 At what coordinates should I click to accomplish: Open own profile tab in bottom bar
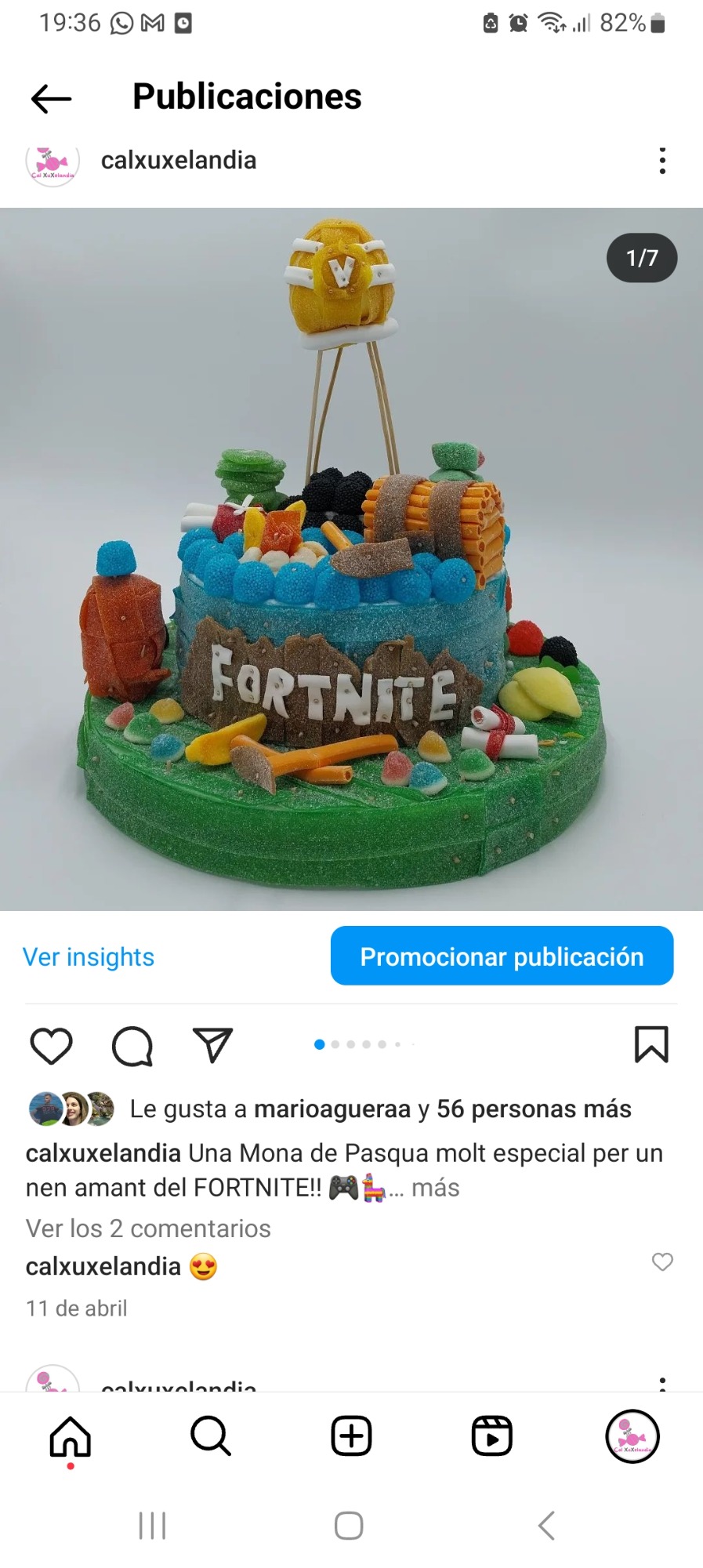(632, 1436)
